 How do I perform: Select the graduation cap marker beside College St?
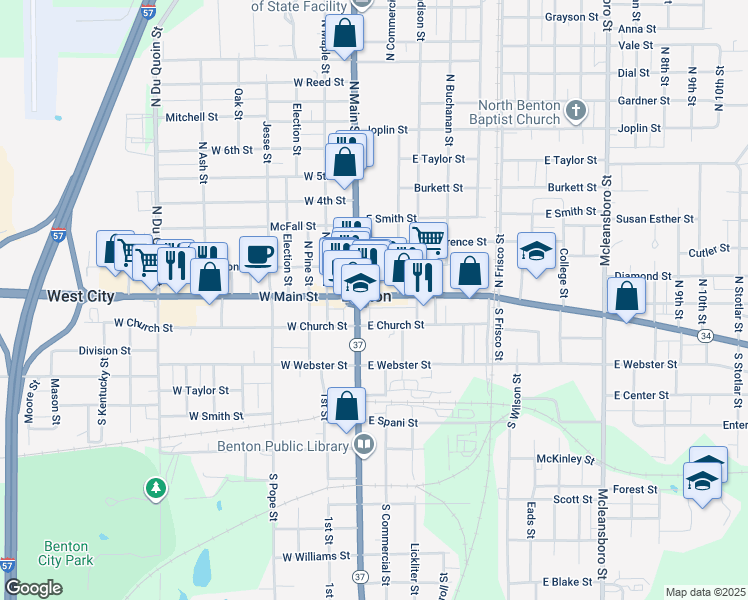[537, 252]
